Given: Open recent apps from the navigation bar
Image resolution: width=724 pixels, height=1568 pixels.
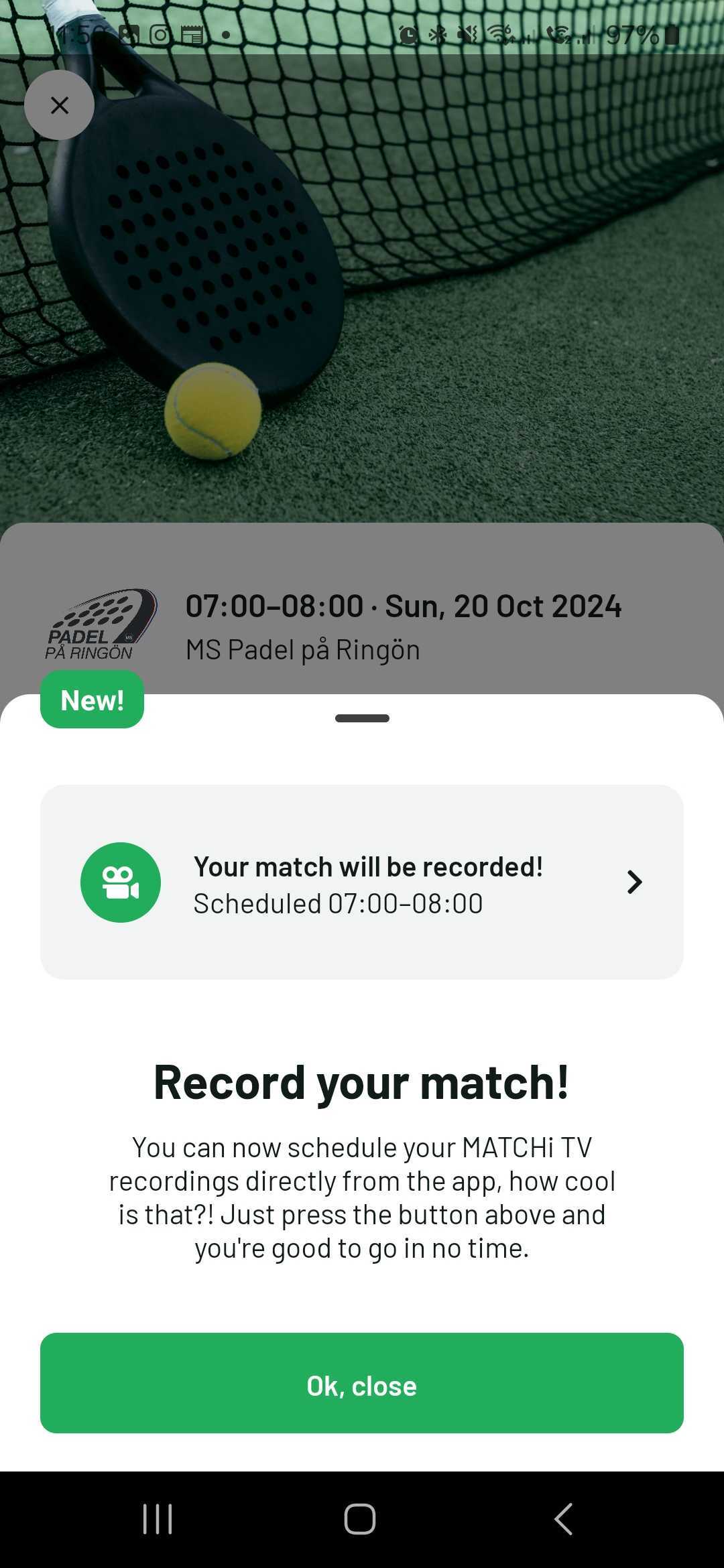Looking at the screenshot, I should 158,1518.
